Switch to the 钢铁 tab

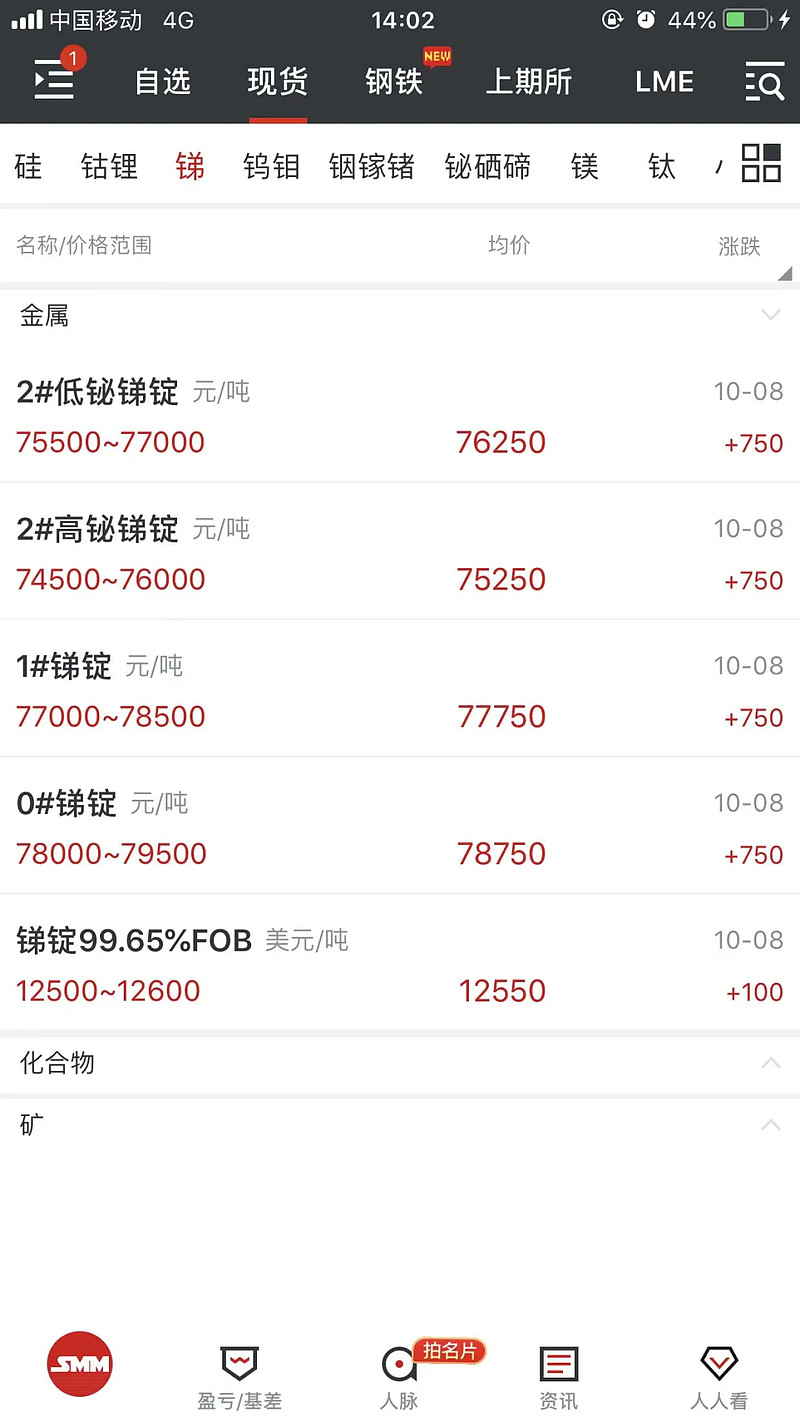394,82
